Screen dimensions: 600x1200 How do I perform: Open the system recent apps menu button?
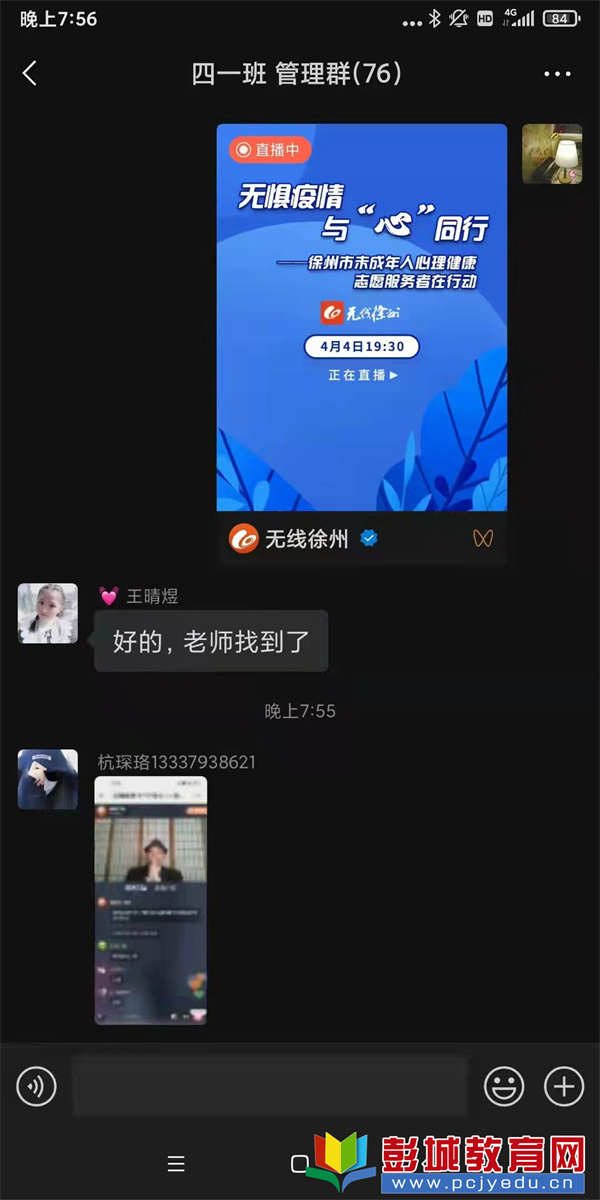click(176, 1164)
